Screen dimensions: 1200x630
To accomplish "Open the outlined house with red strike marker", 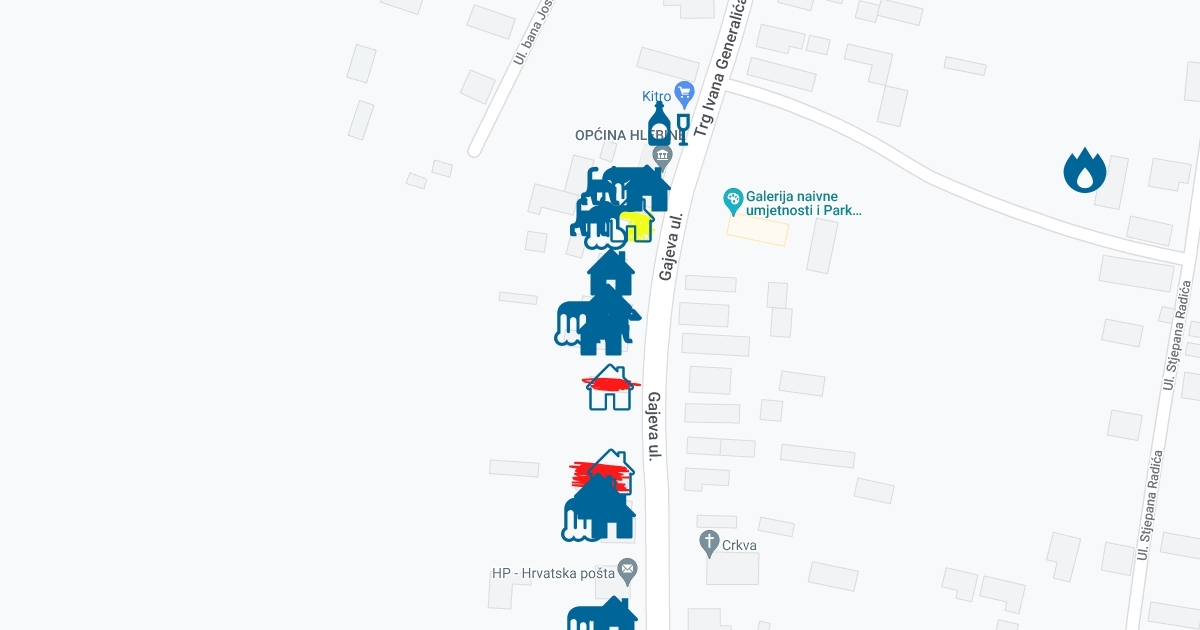I will (609, 388).
